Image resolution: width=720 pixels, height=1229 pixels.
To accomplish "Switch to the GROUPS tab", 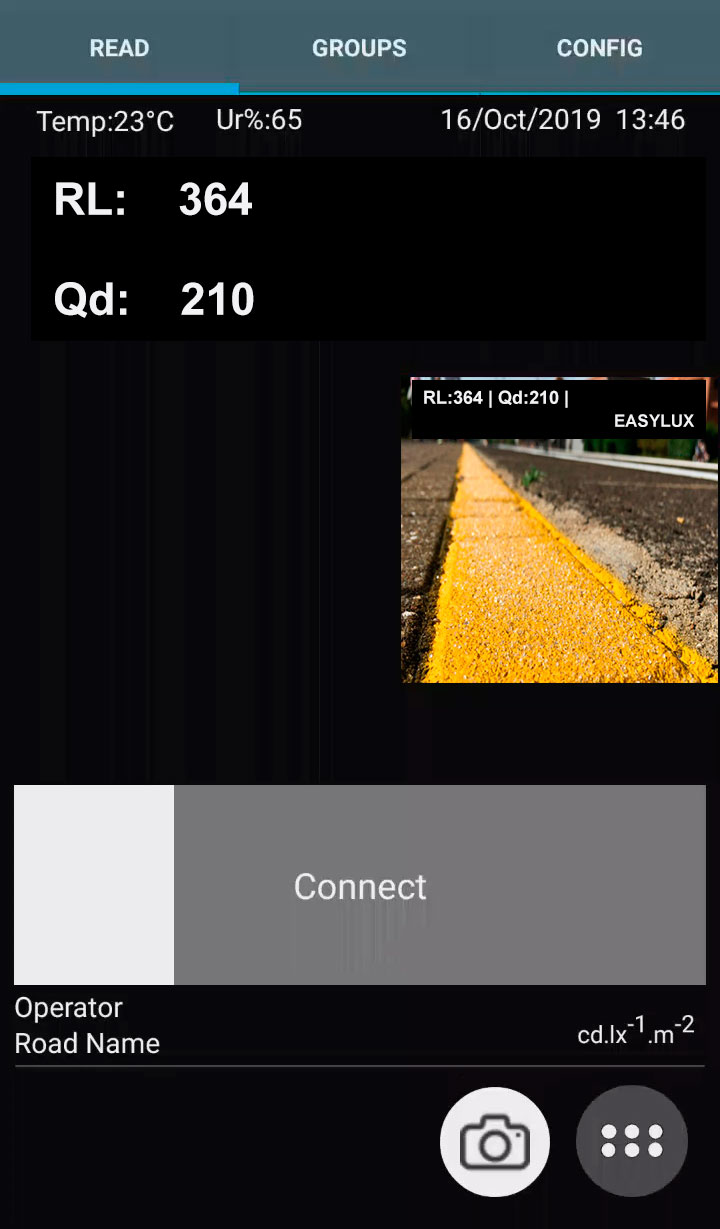I will tap(359, 47).
